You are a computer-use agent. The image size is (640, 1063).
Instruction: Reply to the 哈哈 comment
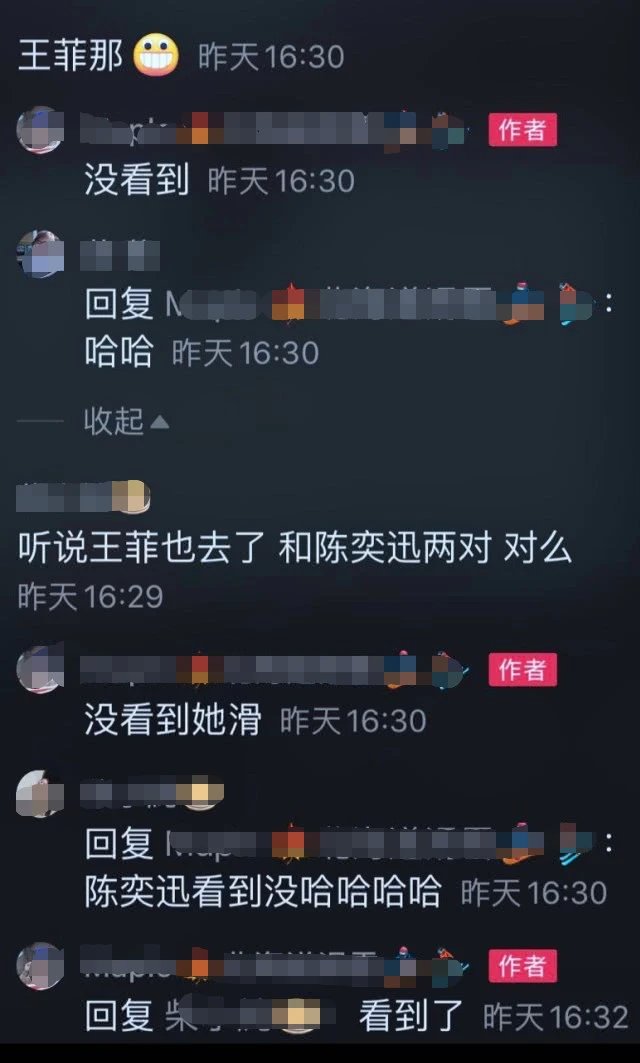(118, 352)
